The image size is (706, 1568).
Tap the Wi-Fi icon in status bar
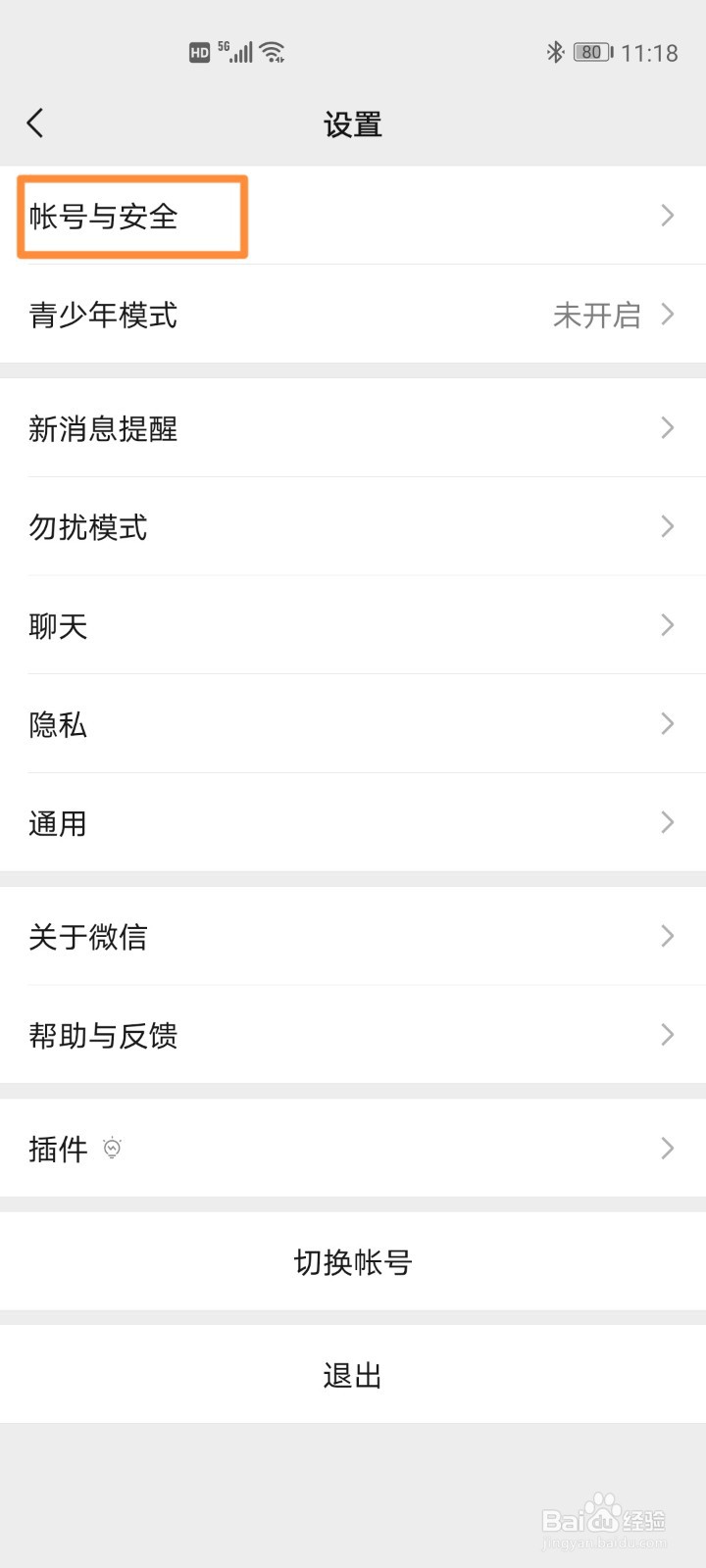[272, 51]
